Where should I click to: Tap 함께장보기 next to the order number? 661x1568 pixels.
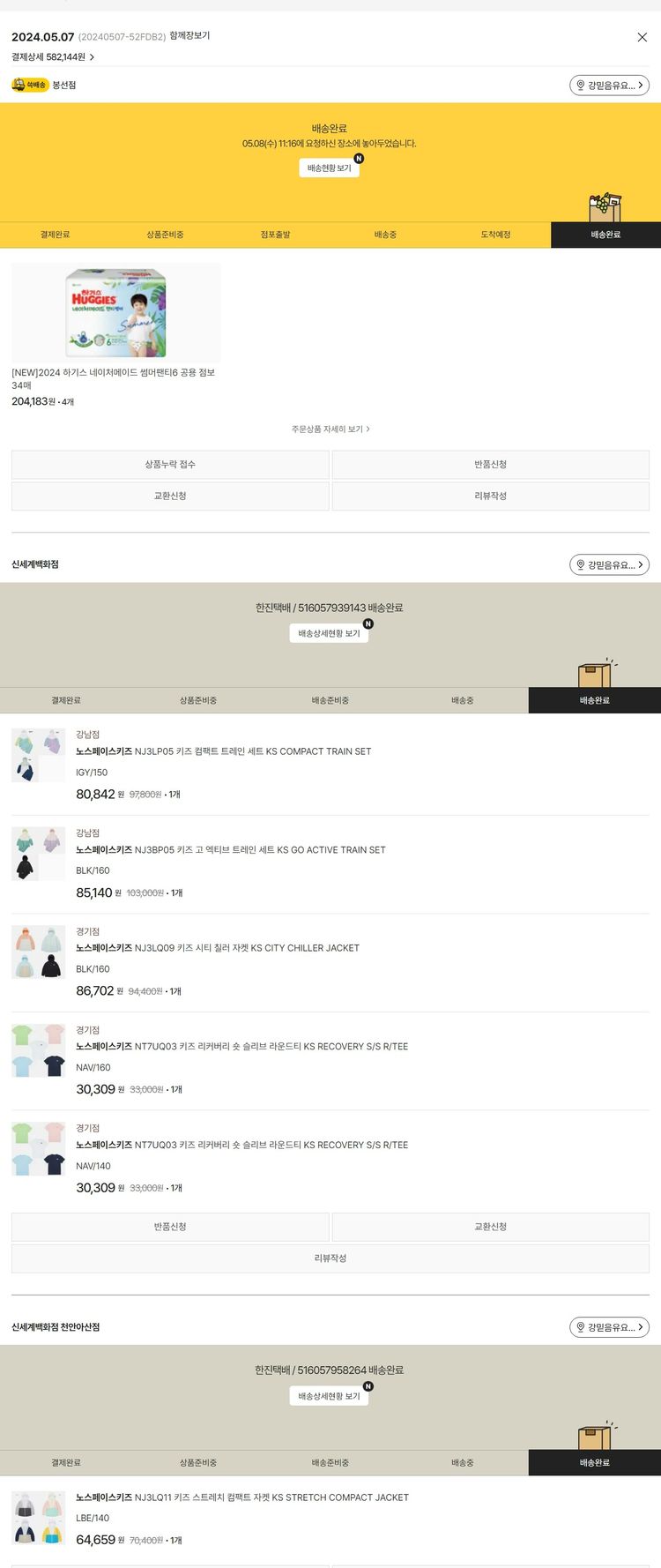(x=189, y=35)
